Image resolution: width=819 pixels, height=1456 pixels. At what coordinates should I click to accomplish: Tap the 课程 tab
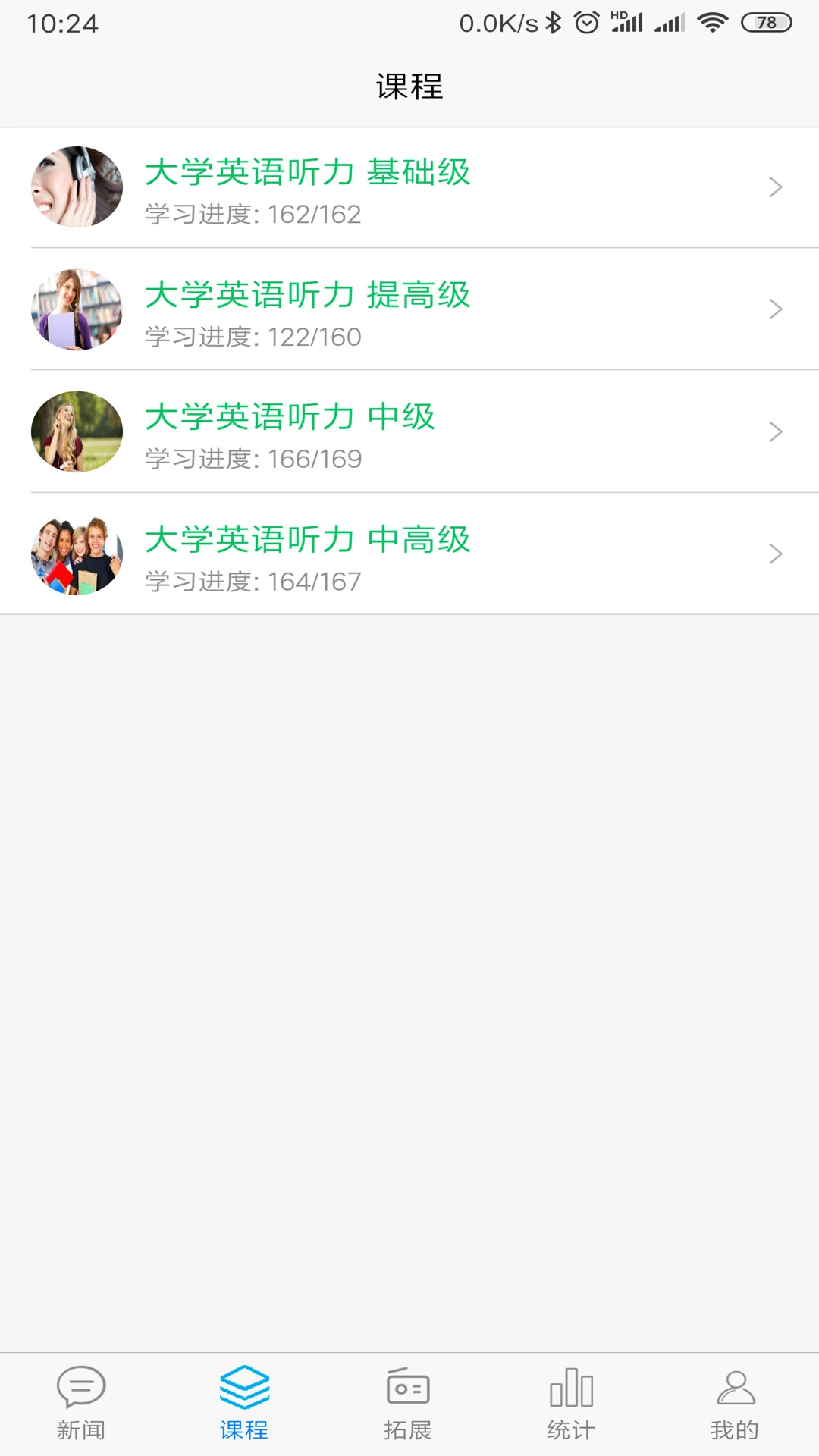244,1404
